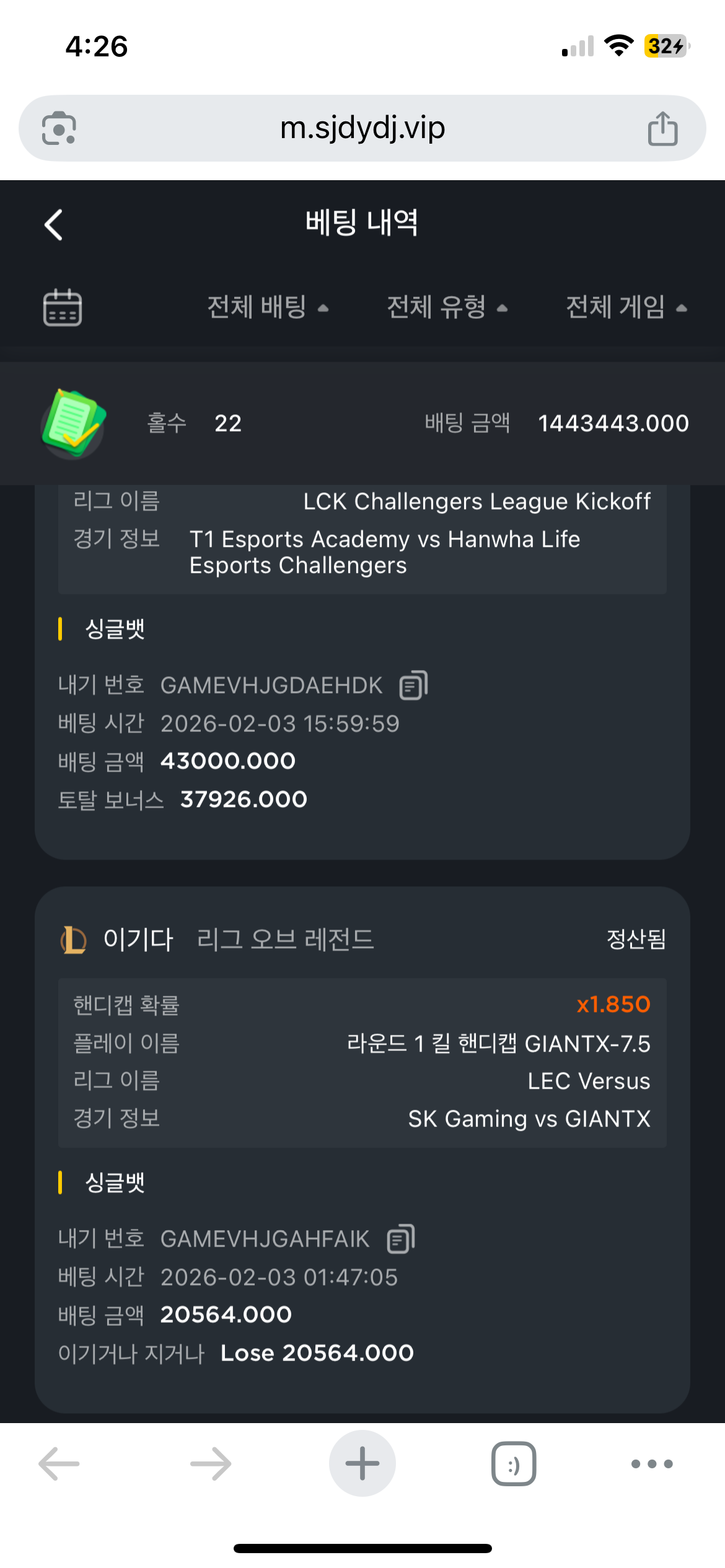Tap the browser address bar m.sjdydj.vip
Image resolution: width=725 pixels, height=1568 pixels.
(362, 128)
